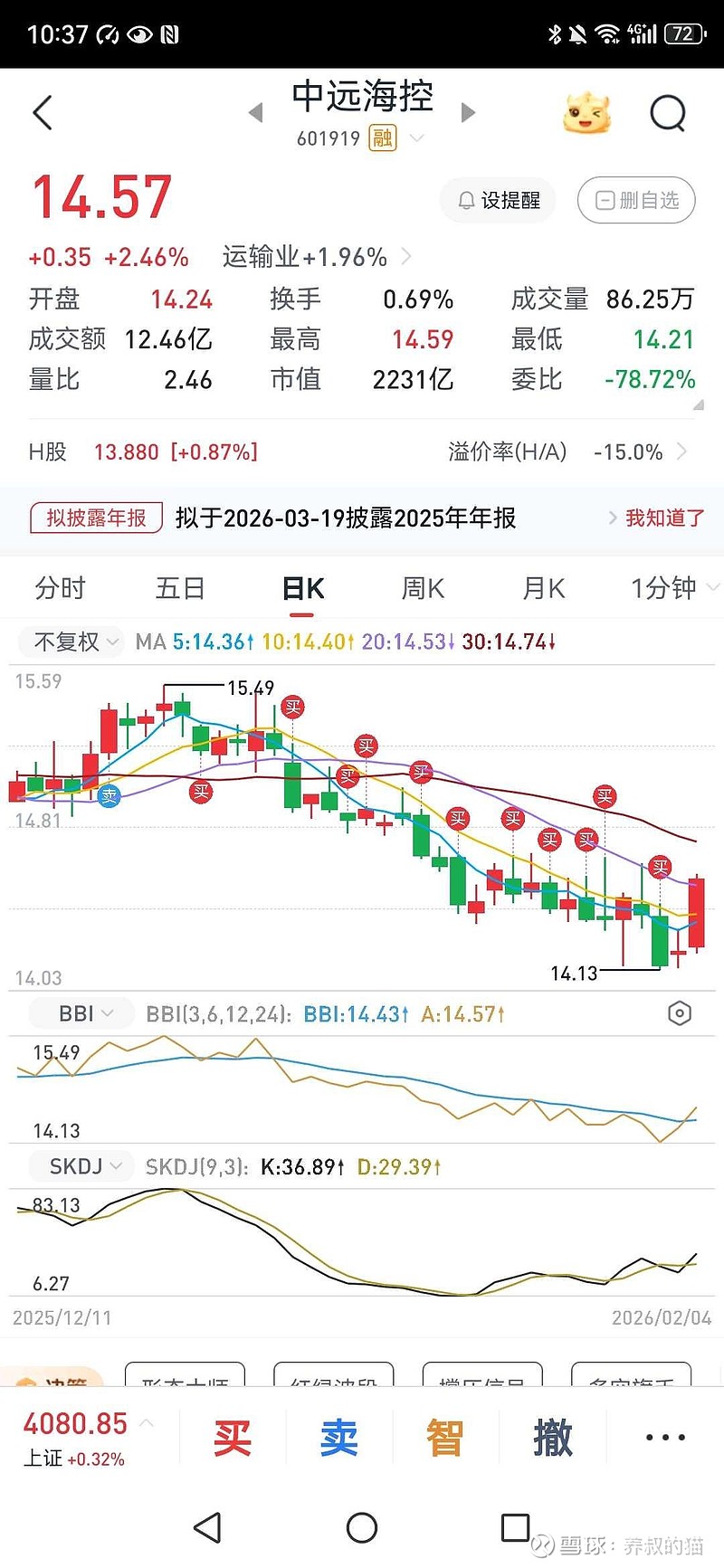Image resolution: width=724 pixels, height=1568 pixels.
Task: Tap the search magnifier icon
Action: pyautogui.click(x=668, y=112)
